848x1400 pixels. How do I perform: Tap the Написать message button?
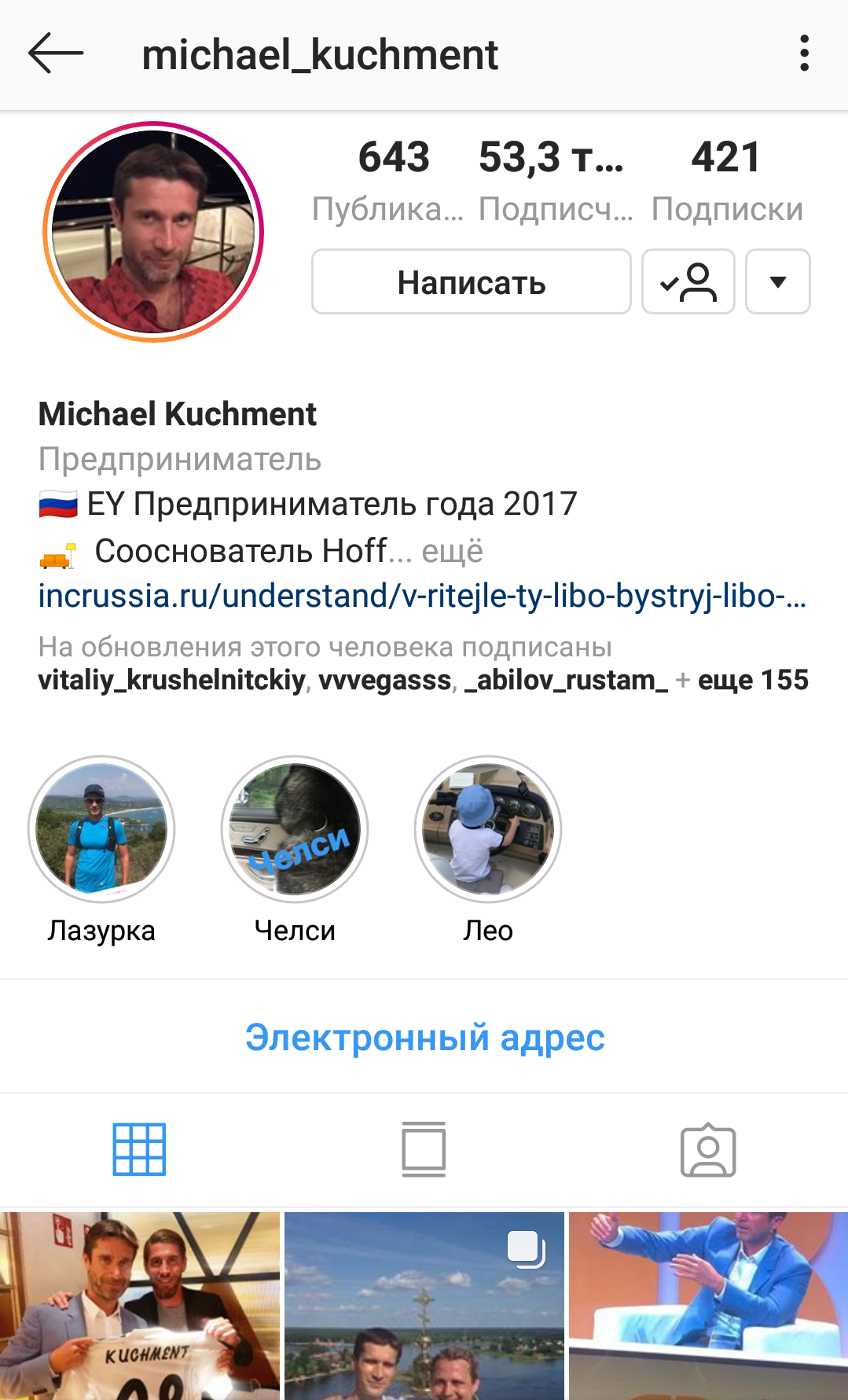(471, 281)
